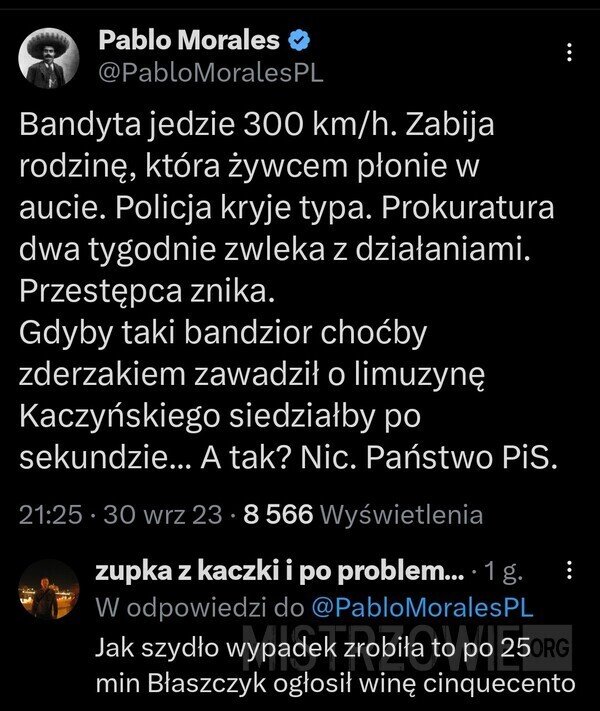Open the @PabloMoralesPL handle under the name
The width and height of the screenshot is (600, 711).
210,74
